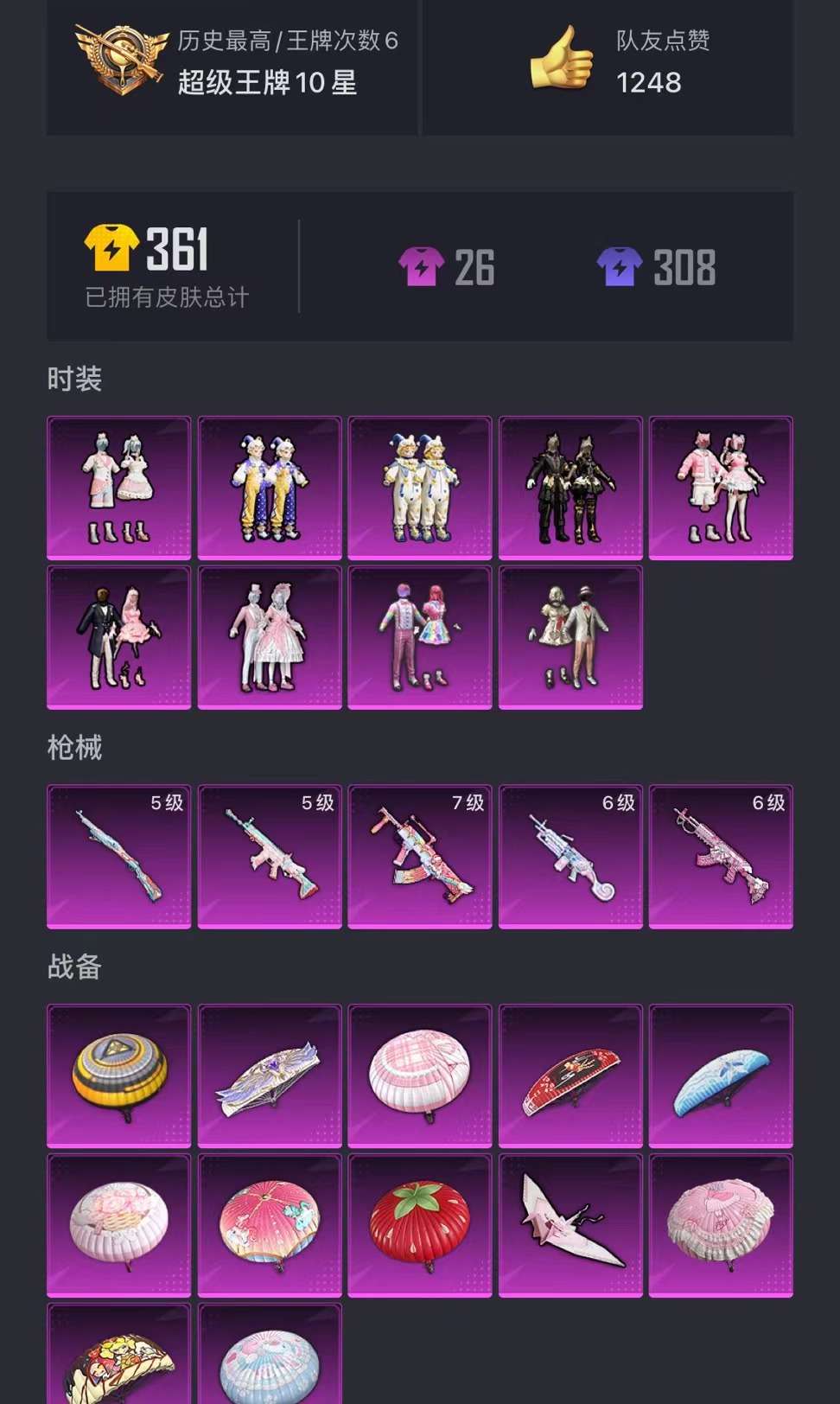
Task: Open the strawberry parachute skin
Action: click(x=420, y=1225)
